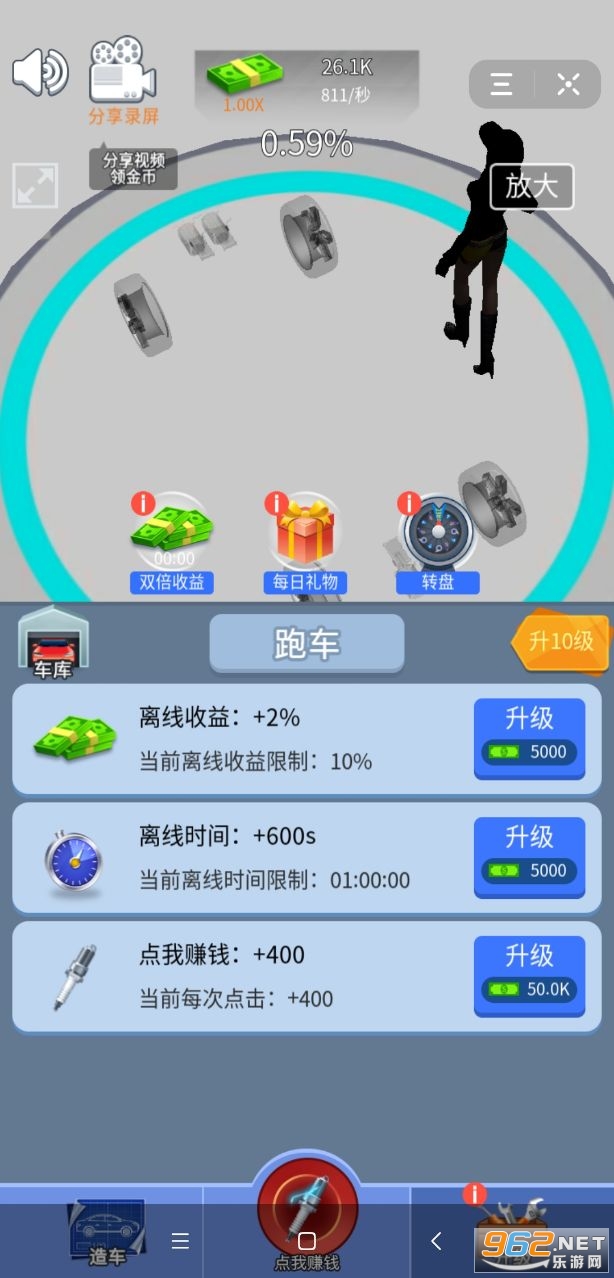Viewport: 614px width, 1278px height.
Task: Tap the spark plug to earn money
Action: click(307, 1210)
